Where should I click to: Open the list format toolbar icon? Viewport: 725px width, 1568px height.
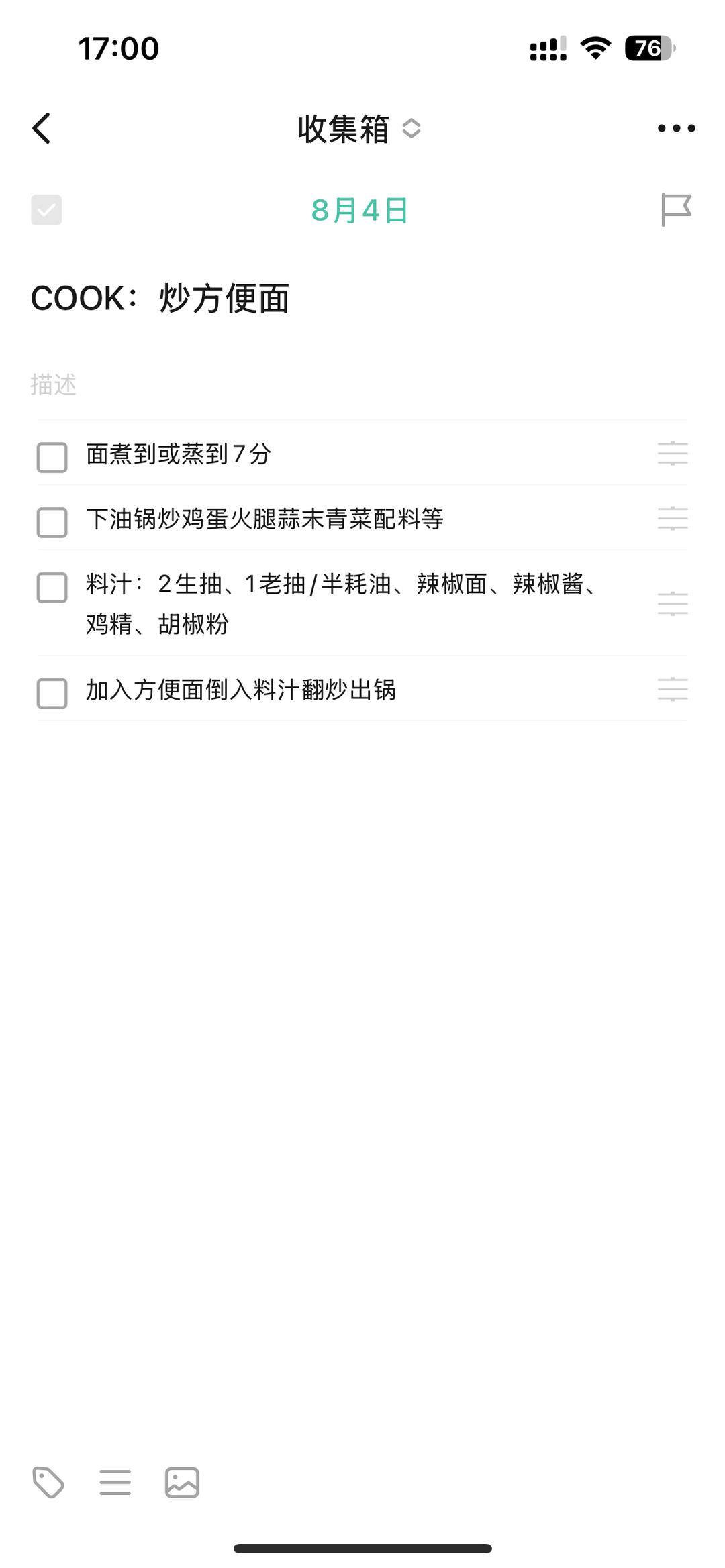[115, 1482]
